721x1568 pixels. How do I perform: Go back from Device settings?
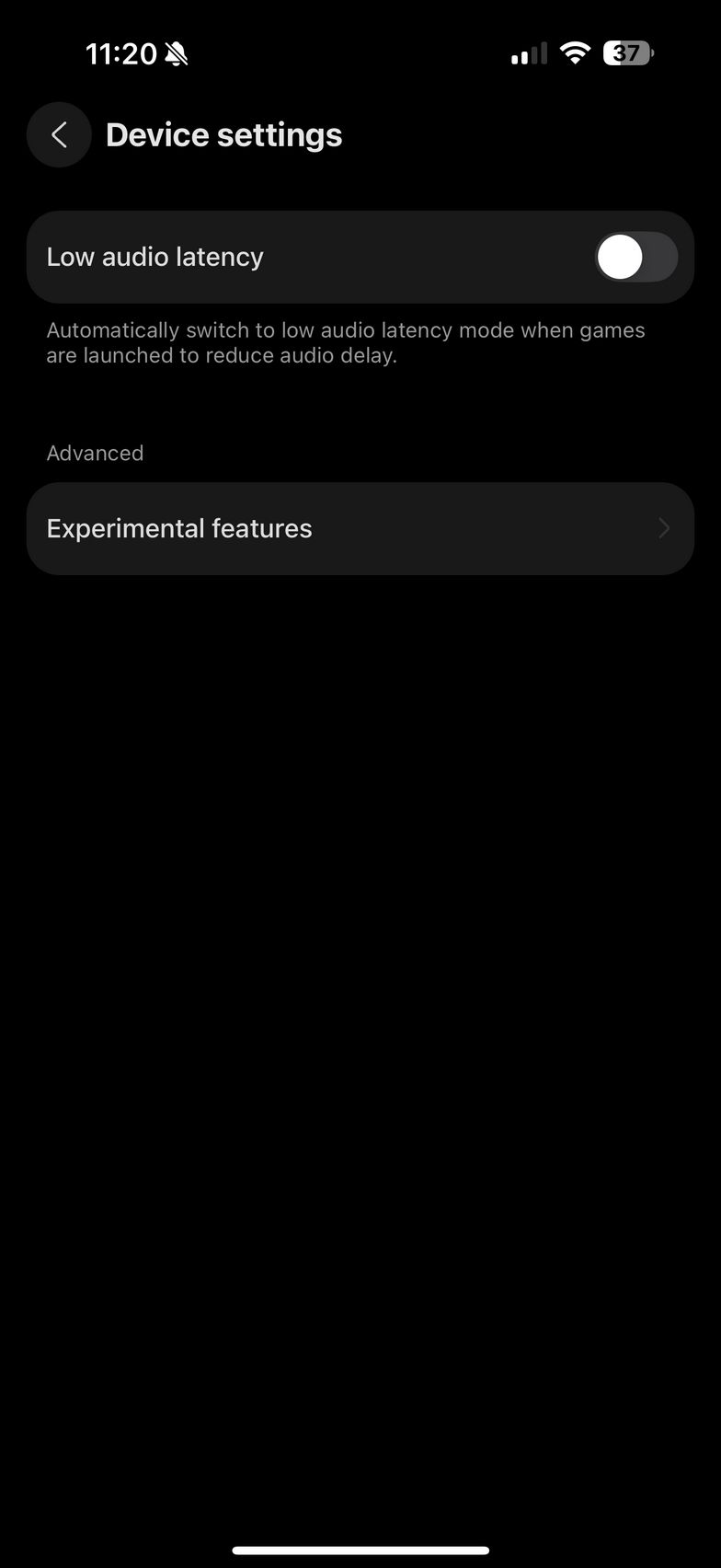coord(59,135)
